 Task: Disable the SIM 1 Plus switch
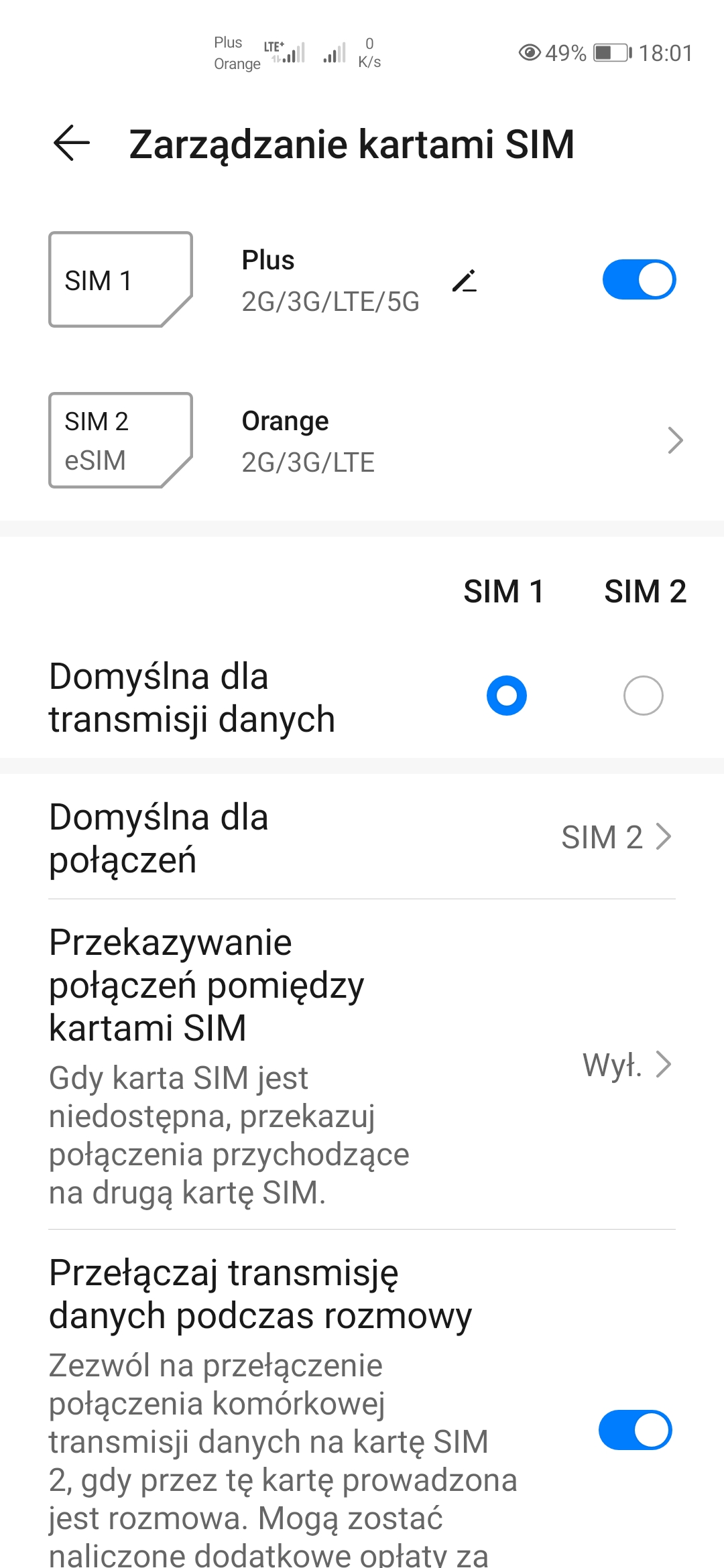point(639,279)
